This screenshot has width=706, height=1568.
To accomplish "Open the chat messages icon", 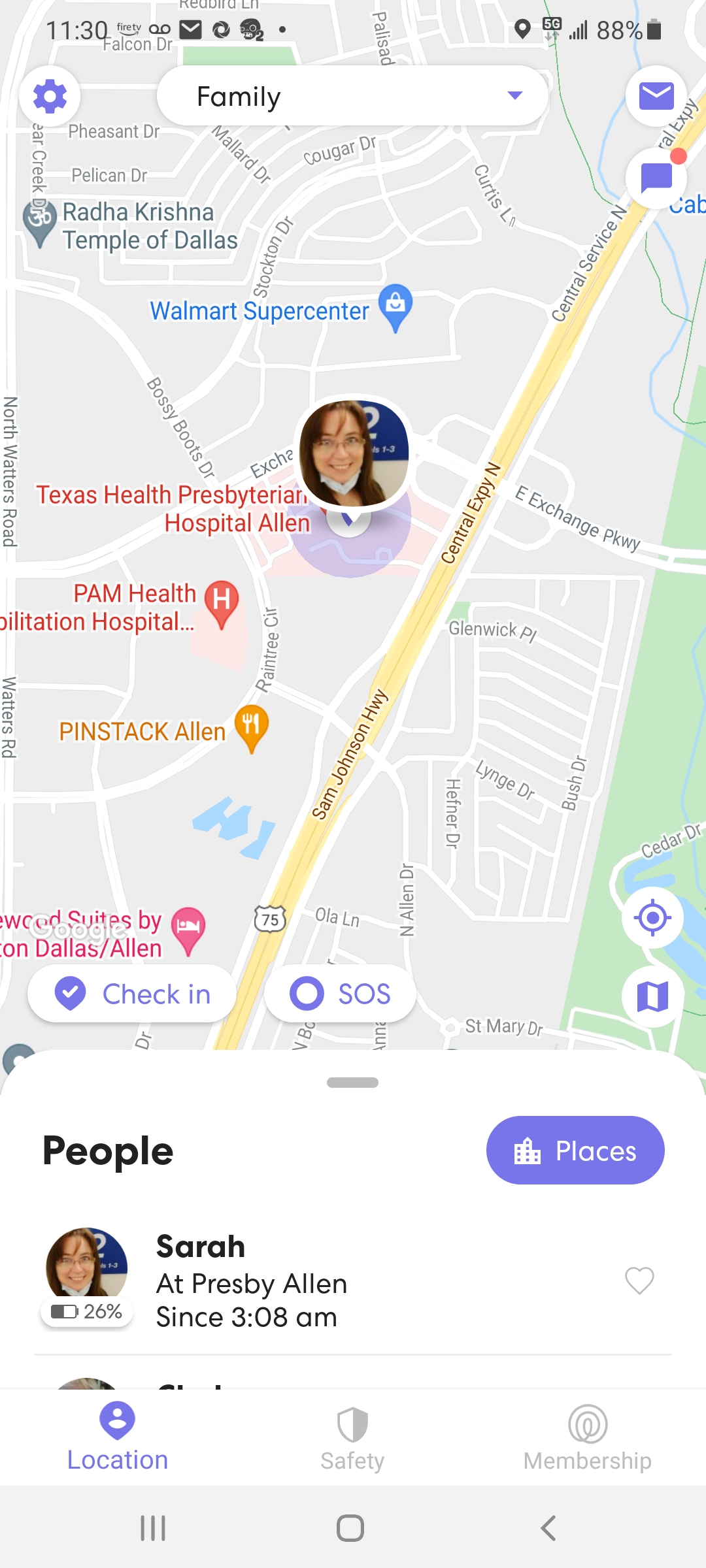I will [656, 178].
